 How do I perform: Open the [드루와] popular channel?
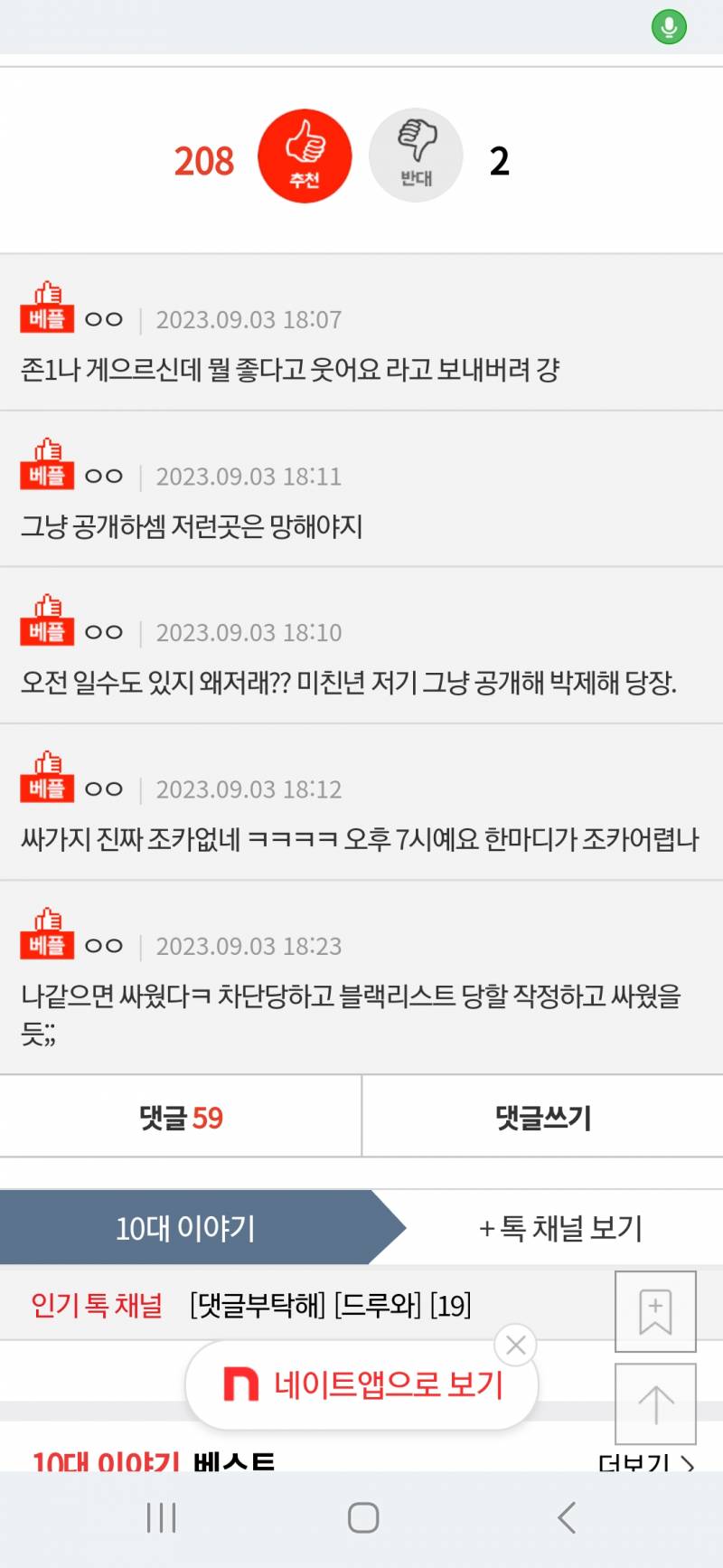(377, 1305)
